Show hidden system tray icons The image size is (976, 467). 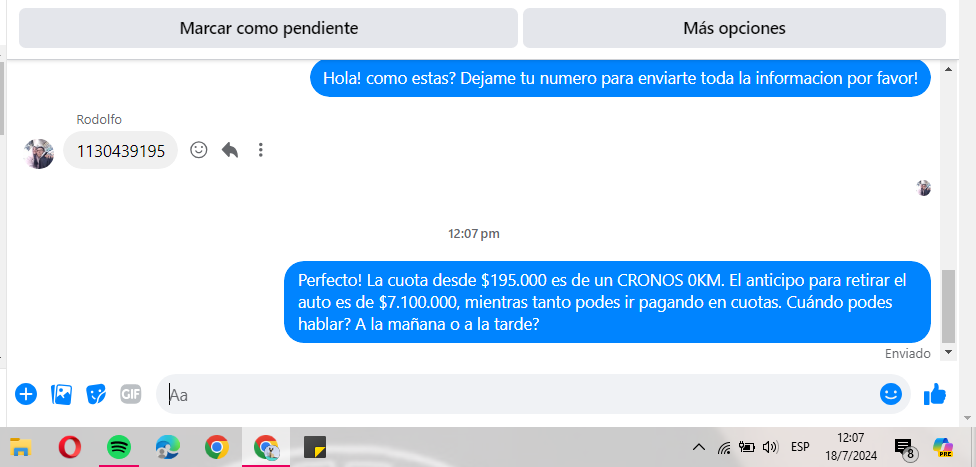698,447
